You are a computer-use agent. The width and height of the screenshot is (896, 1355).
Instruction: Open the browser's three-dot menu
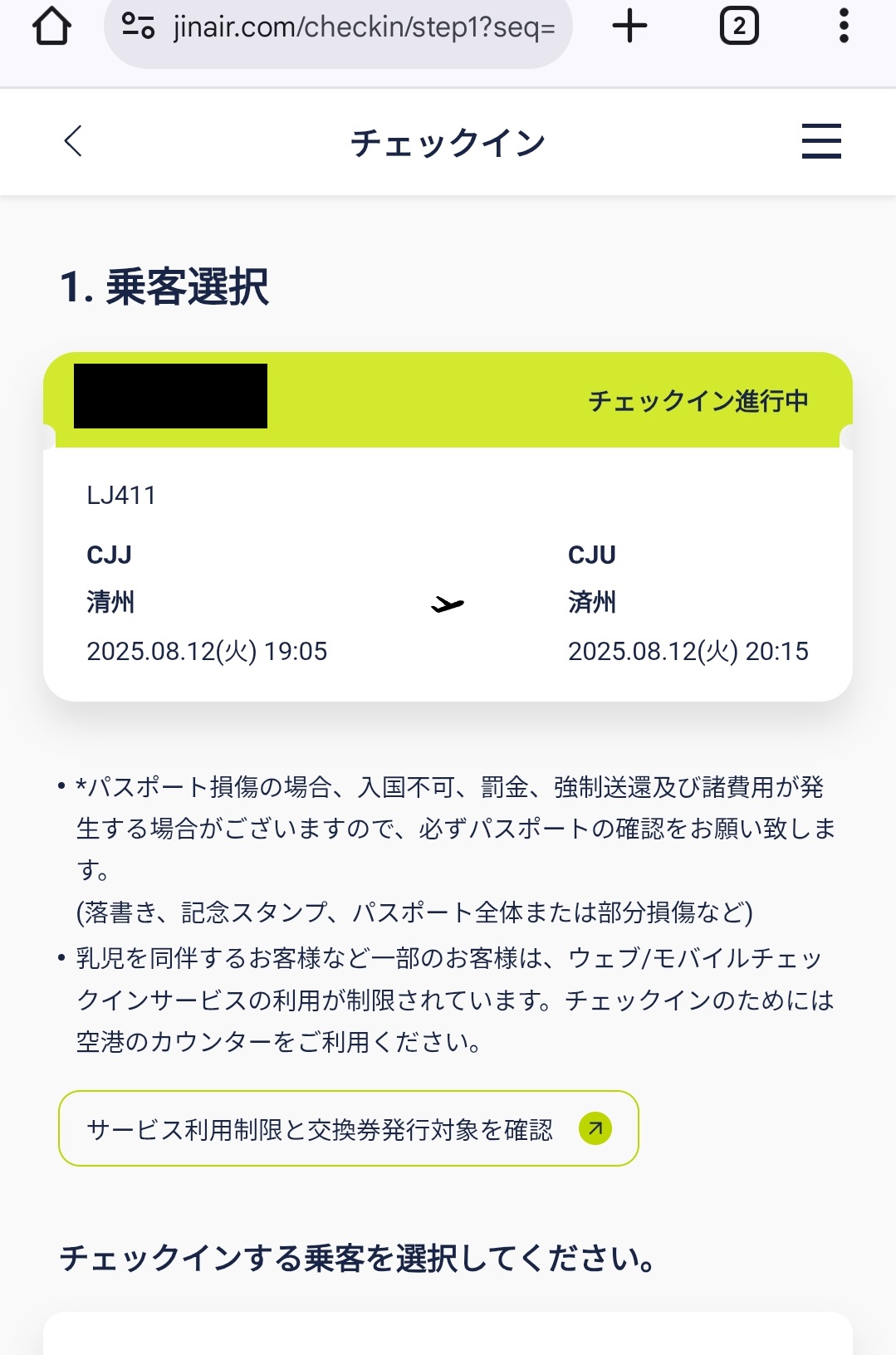[x=844, y=27]
